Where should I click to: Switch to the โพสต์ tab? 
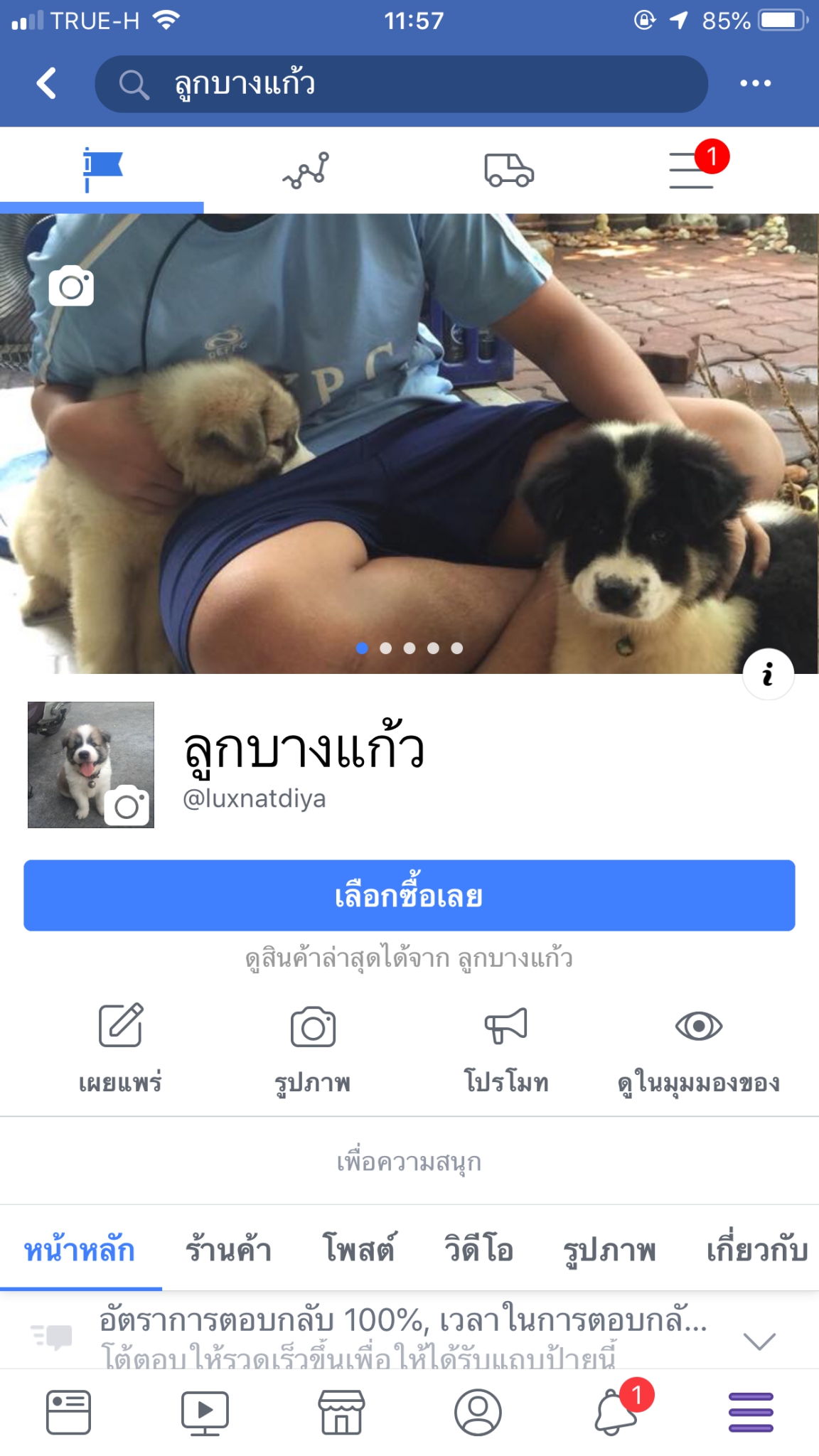click(x=359, y=1250)
